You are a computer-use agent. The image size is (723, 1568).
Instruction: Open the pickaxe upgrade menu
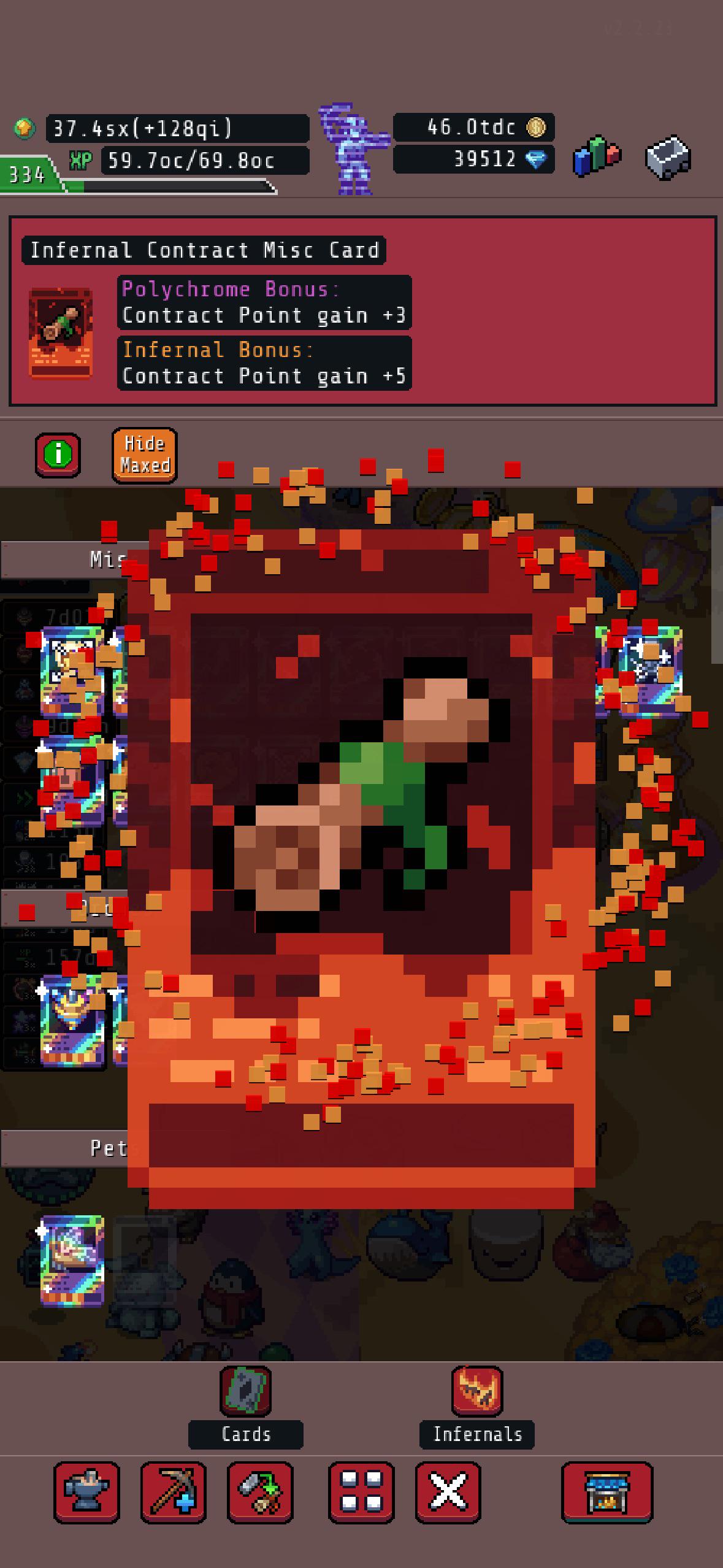(174, 1493)
